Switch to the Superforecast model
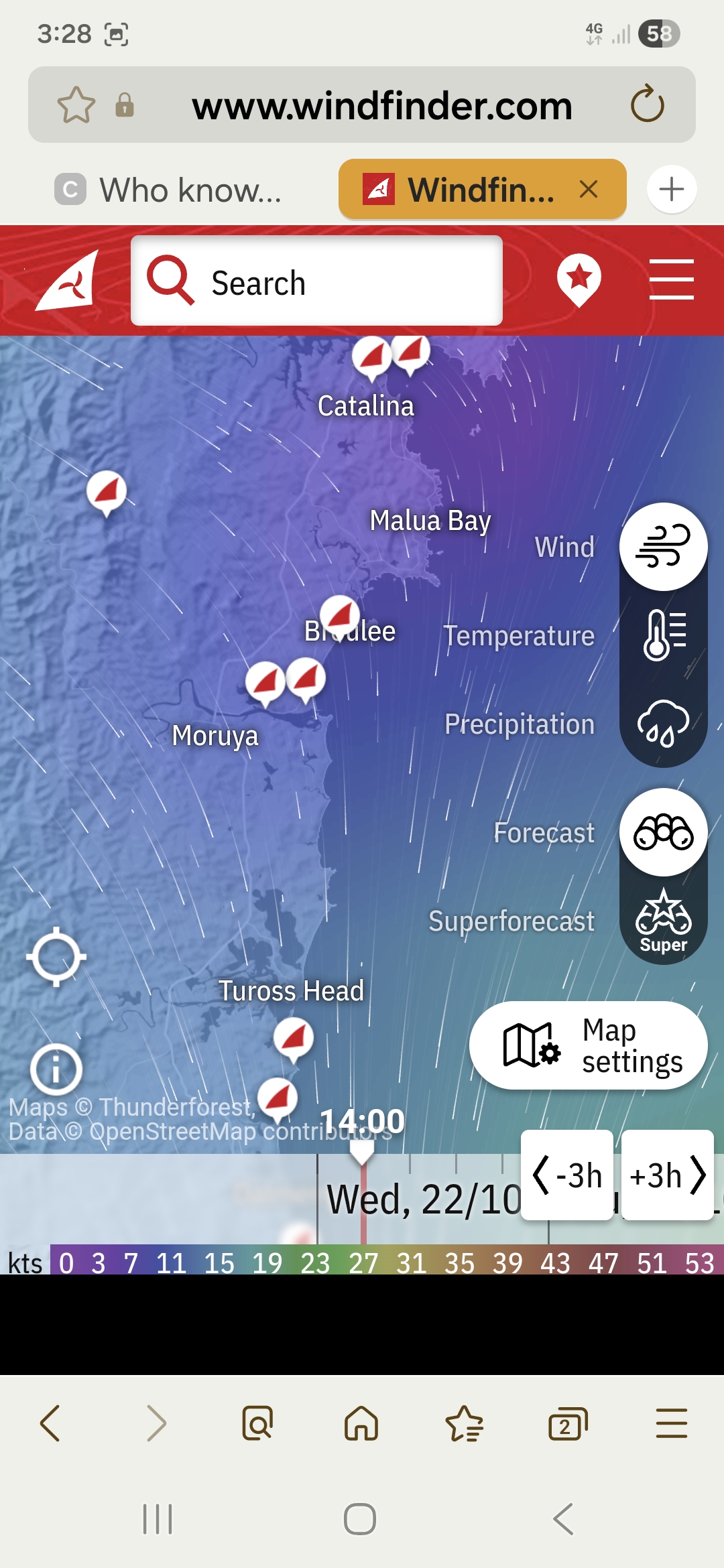Viewport: 724px width, 1568px height. tap(663, 921)
